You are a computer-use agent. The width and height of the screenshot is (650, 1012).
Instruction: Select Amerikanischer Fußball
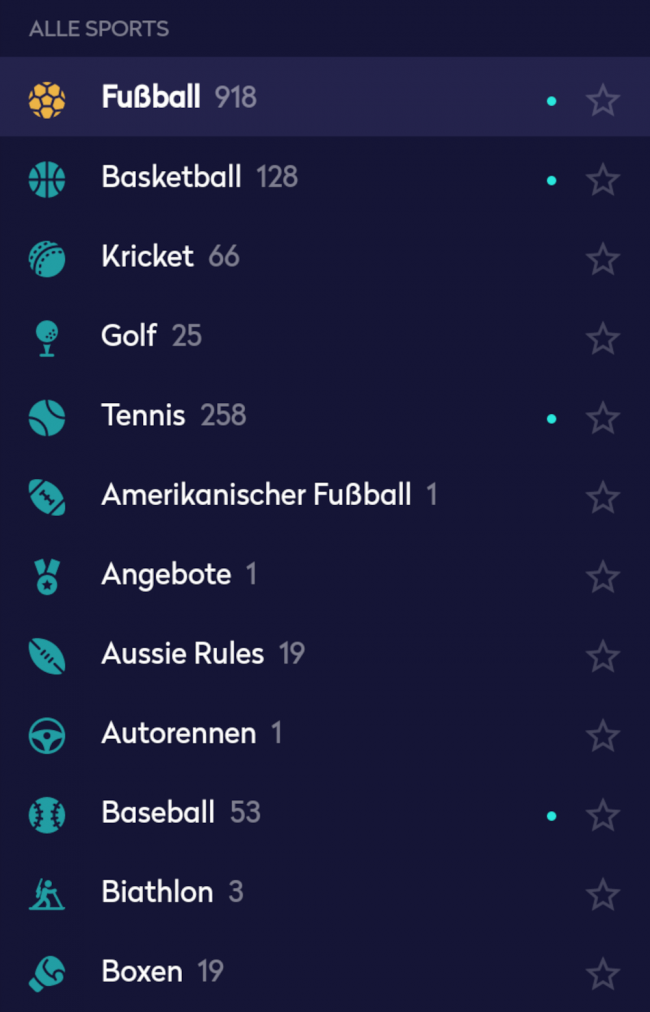pos(256,495)
